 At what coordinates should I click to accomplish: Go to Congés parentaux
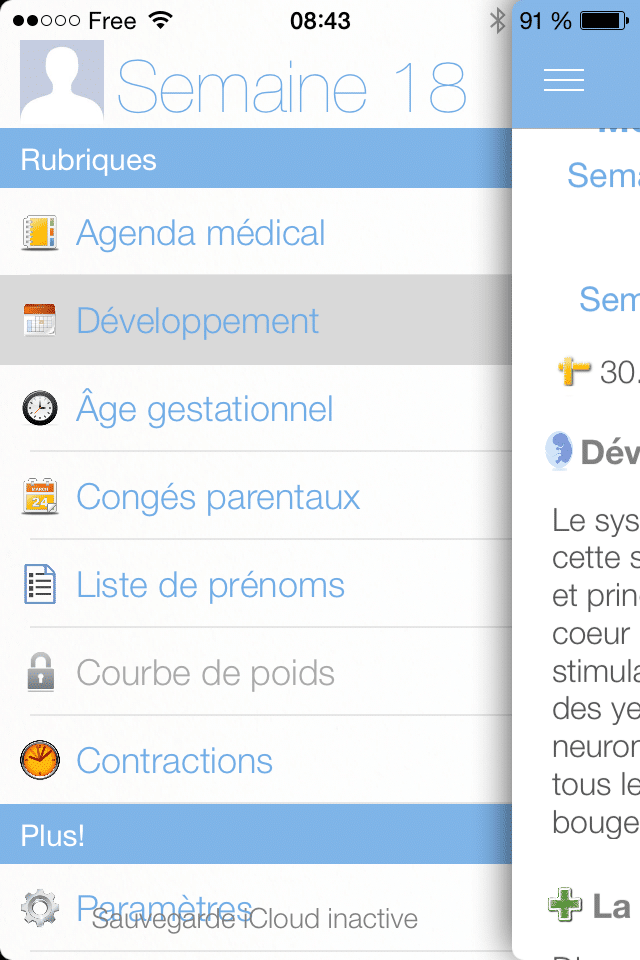click(218, 498)
